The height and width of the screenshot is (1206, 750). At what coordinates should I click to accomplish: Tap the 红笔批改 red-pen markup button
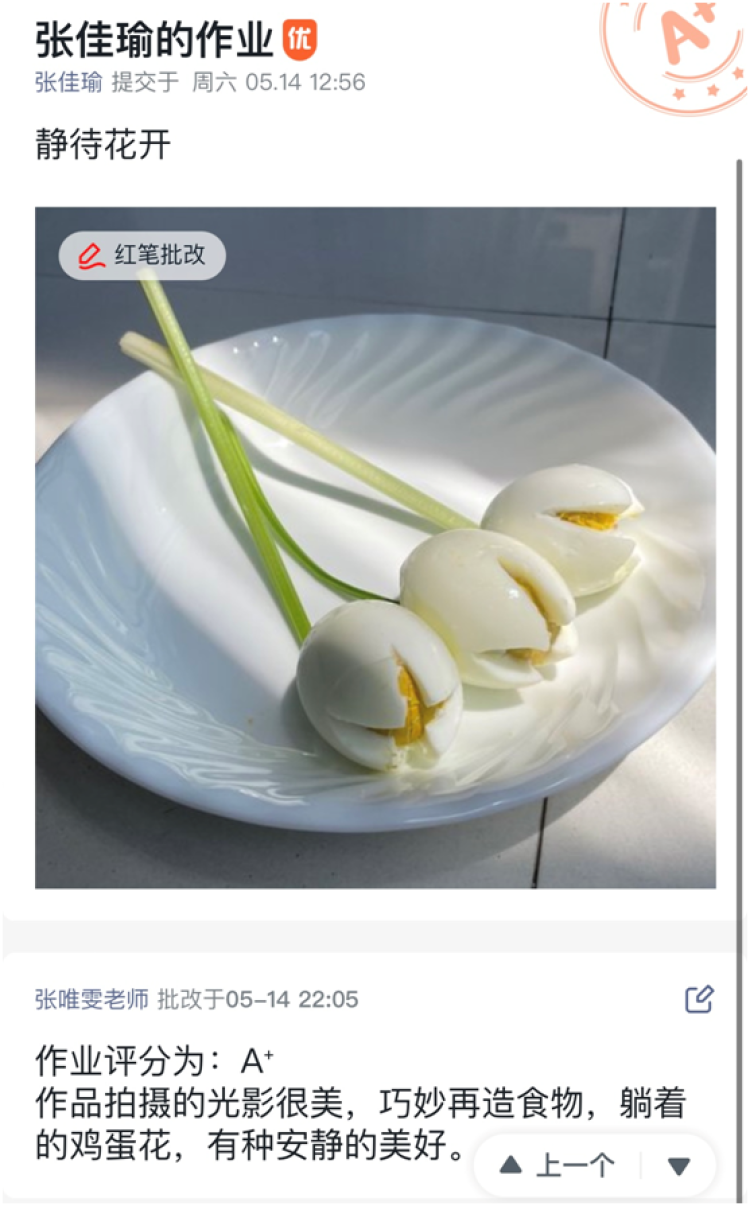tap(142, 255)
